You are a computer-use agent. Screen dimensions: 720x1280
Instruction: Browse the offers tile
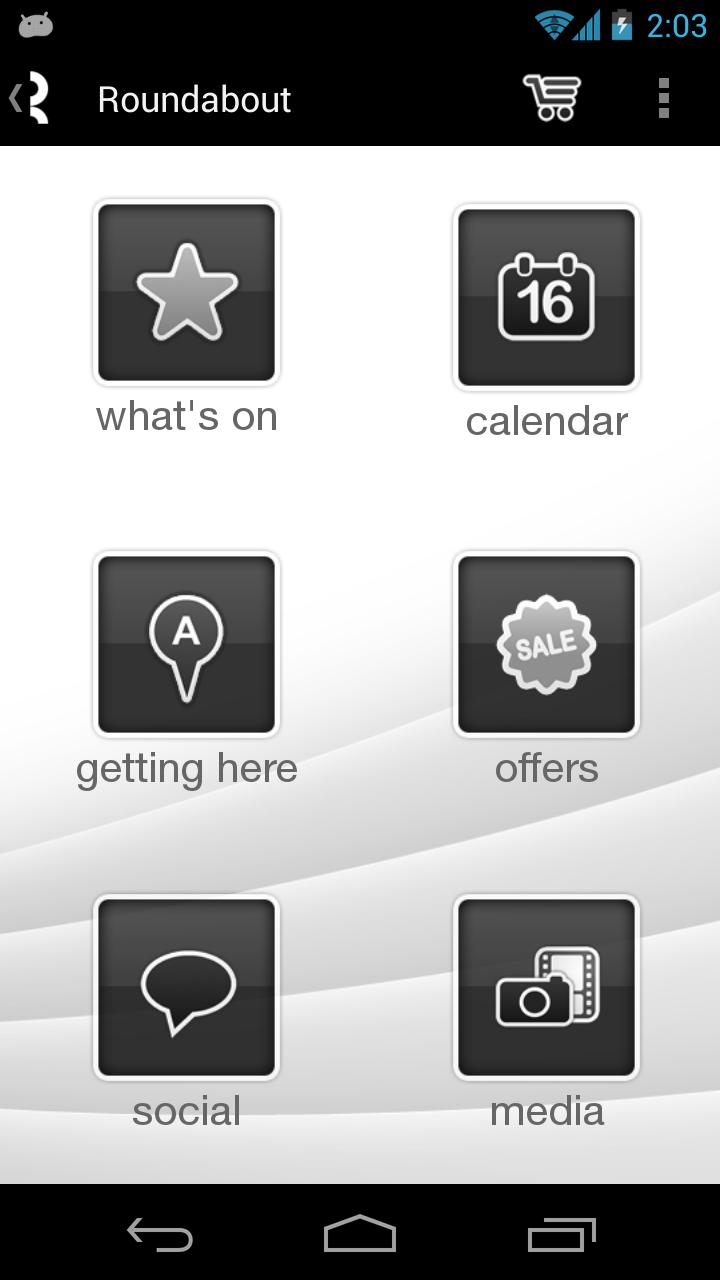[x=546, y=645]
